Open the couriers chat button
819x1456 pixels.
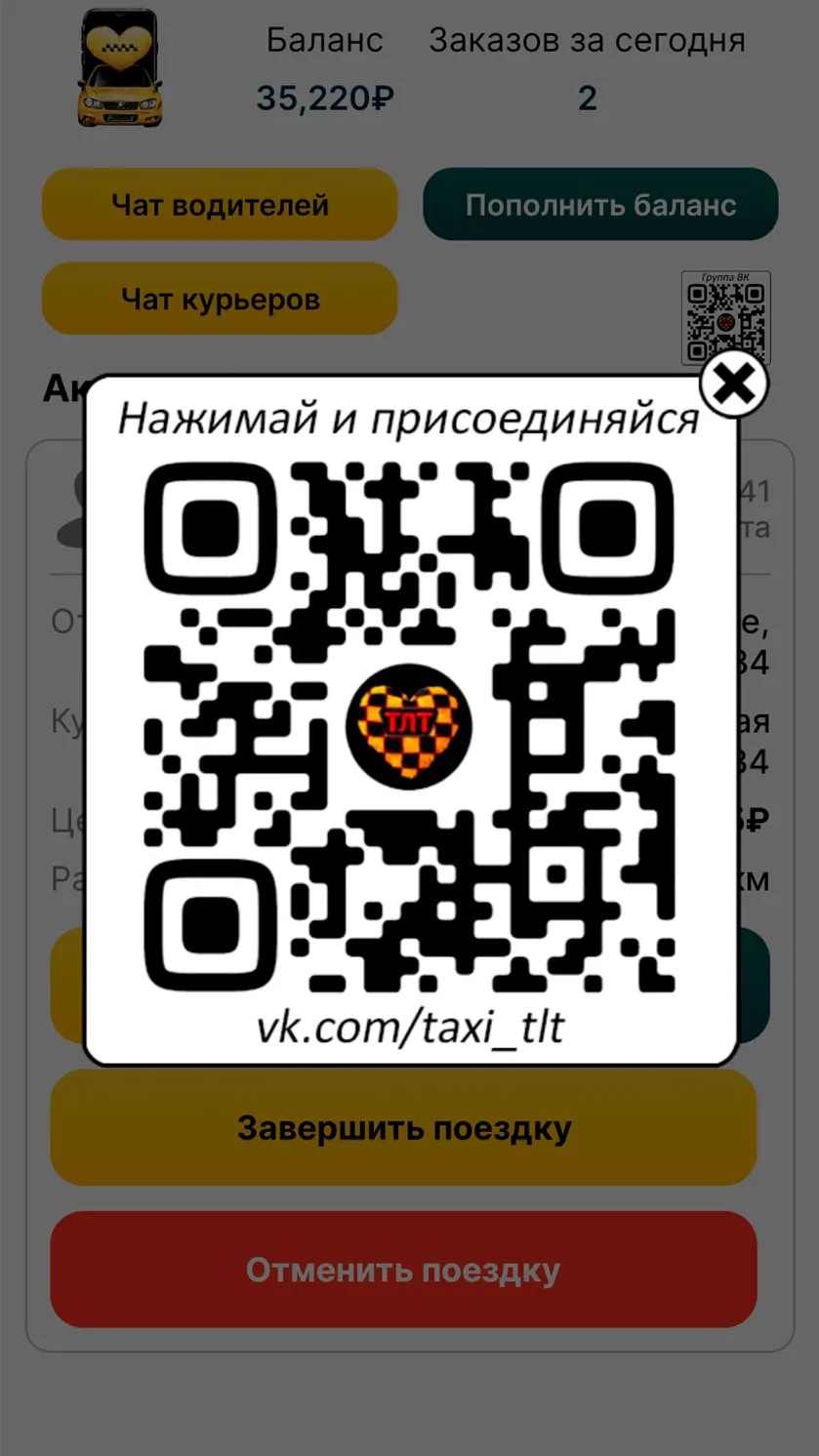click(x=220, y=299)
